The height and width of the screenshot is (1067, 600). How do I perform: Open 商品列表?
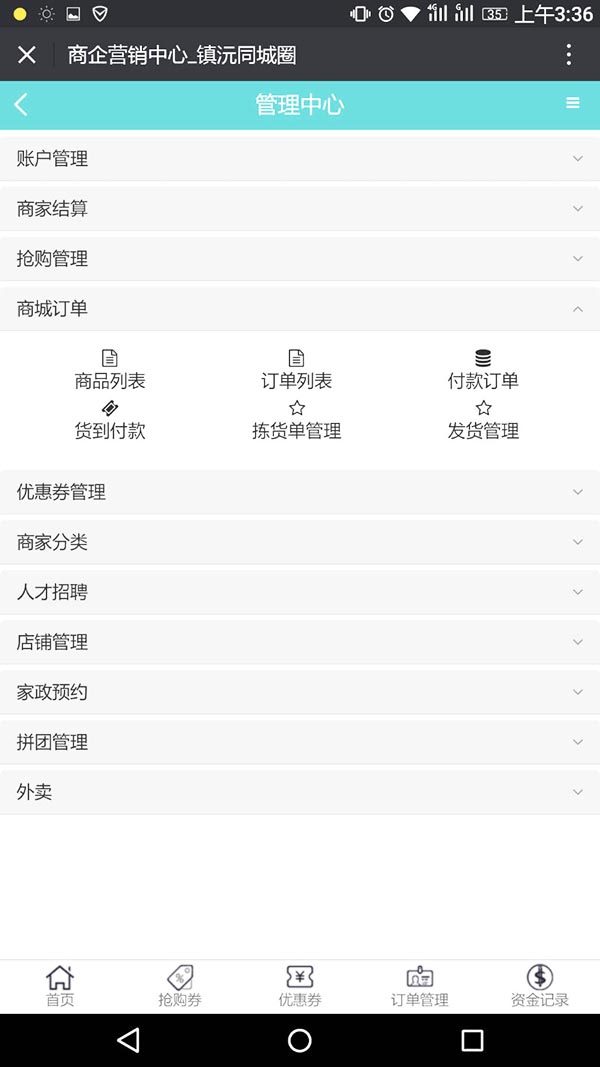coord(110,370)
